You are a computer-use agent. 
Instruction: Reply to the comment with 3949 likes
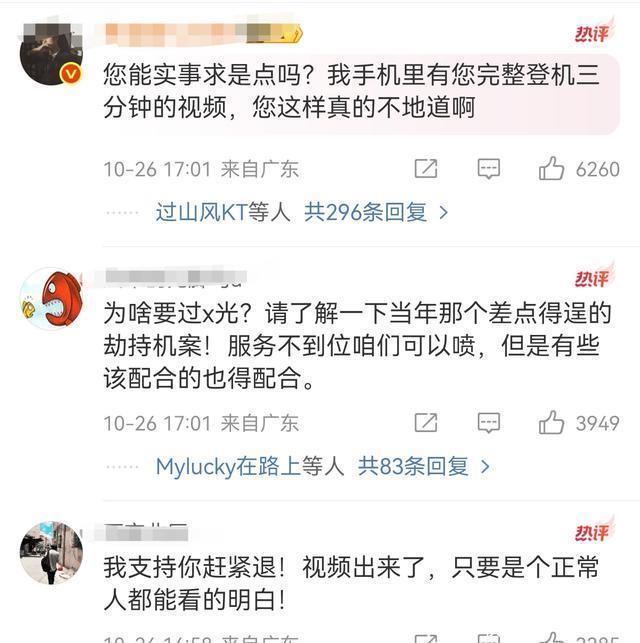pos(488,423)
